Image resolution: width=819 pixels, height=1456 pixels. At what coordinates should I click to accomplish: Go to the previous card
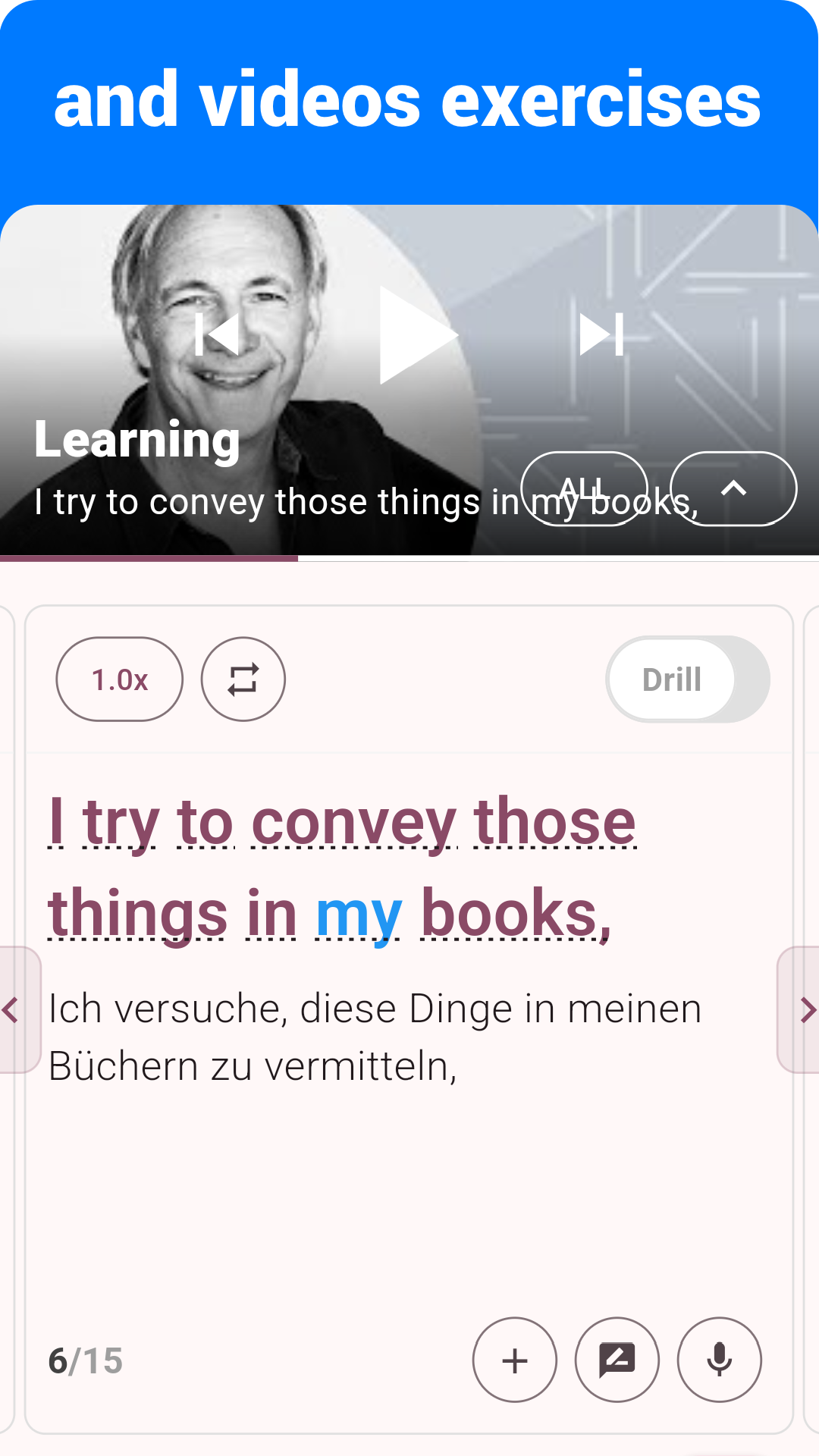point(17,1010)
